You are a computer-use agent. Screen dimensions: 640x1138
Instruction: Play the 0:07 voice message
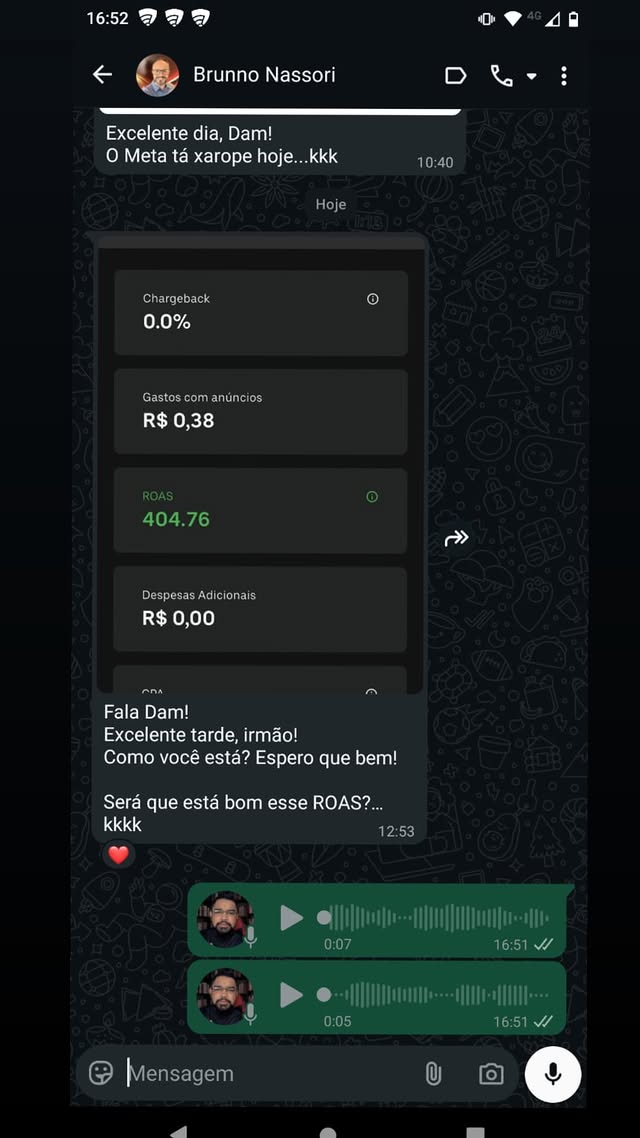291,917
